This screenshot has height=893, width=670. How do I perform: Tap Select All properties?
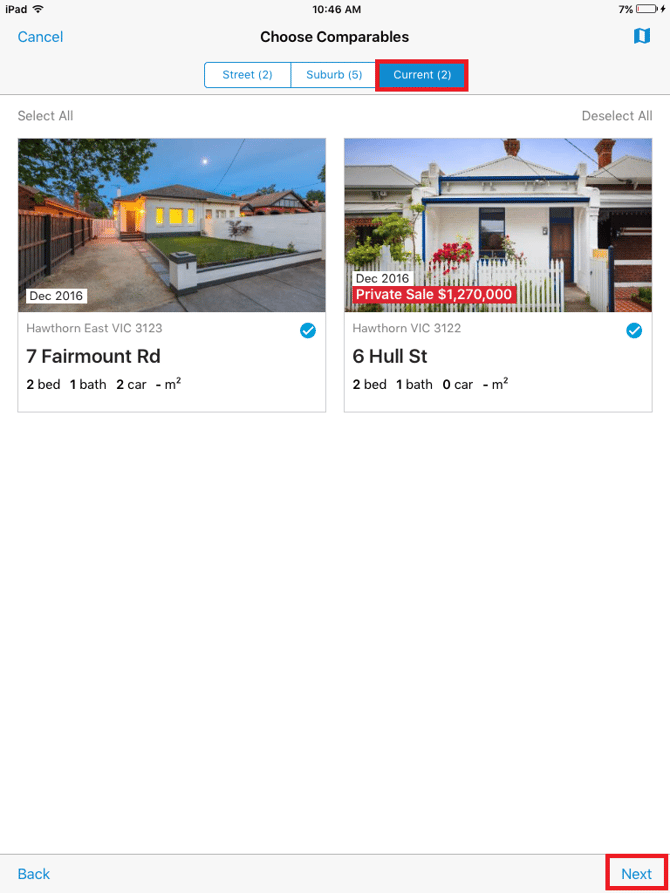tap(45, 116)
